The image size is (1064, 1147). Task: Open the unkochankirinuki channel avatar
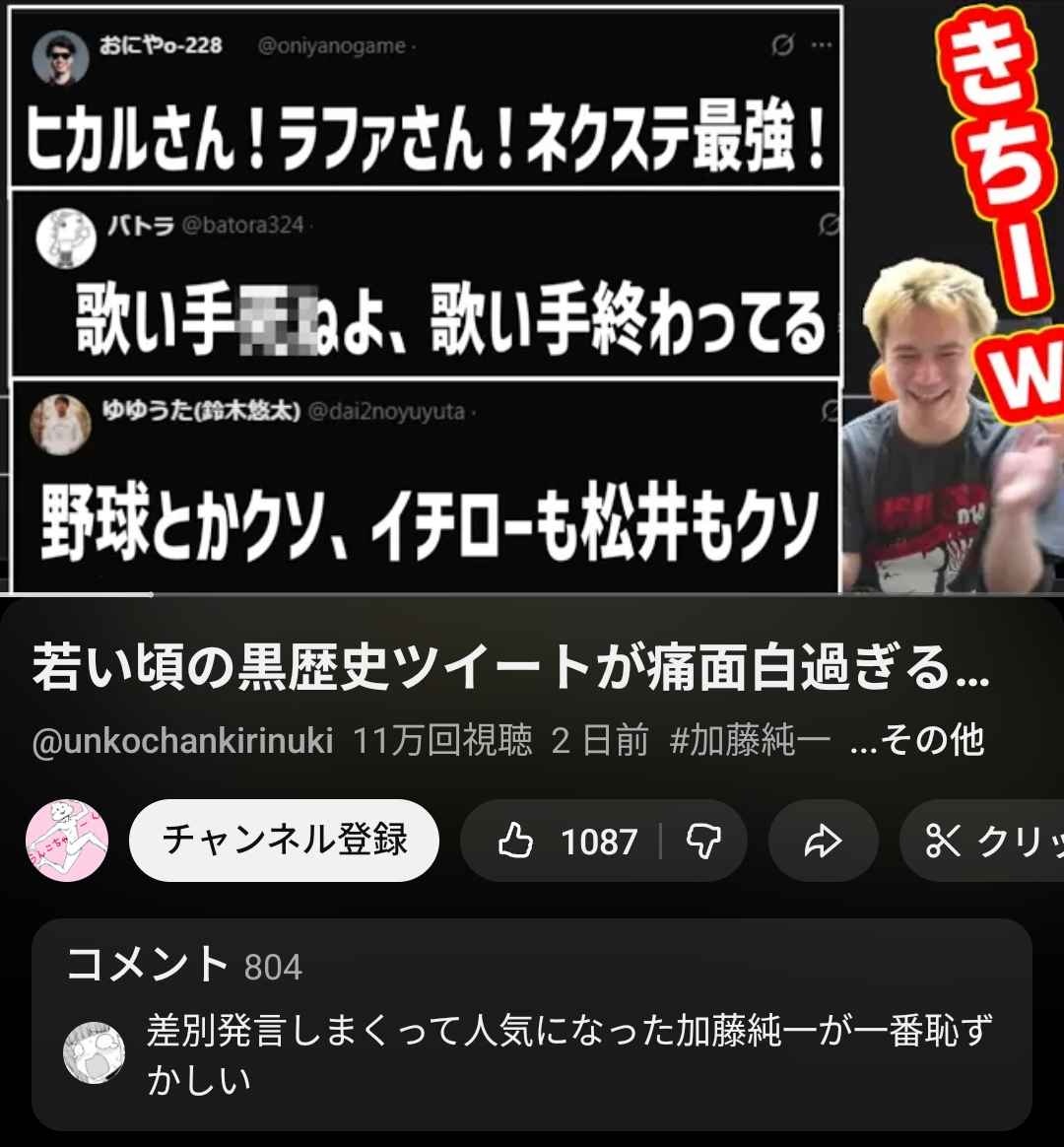pos(67,841)
